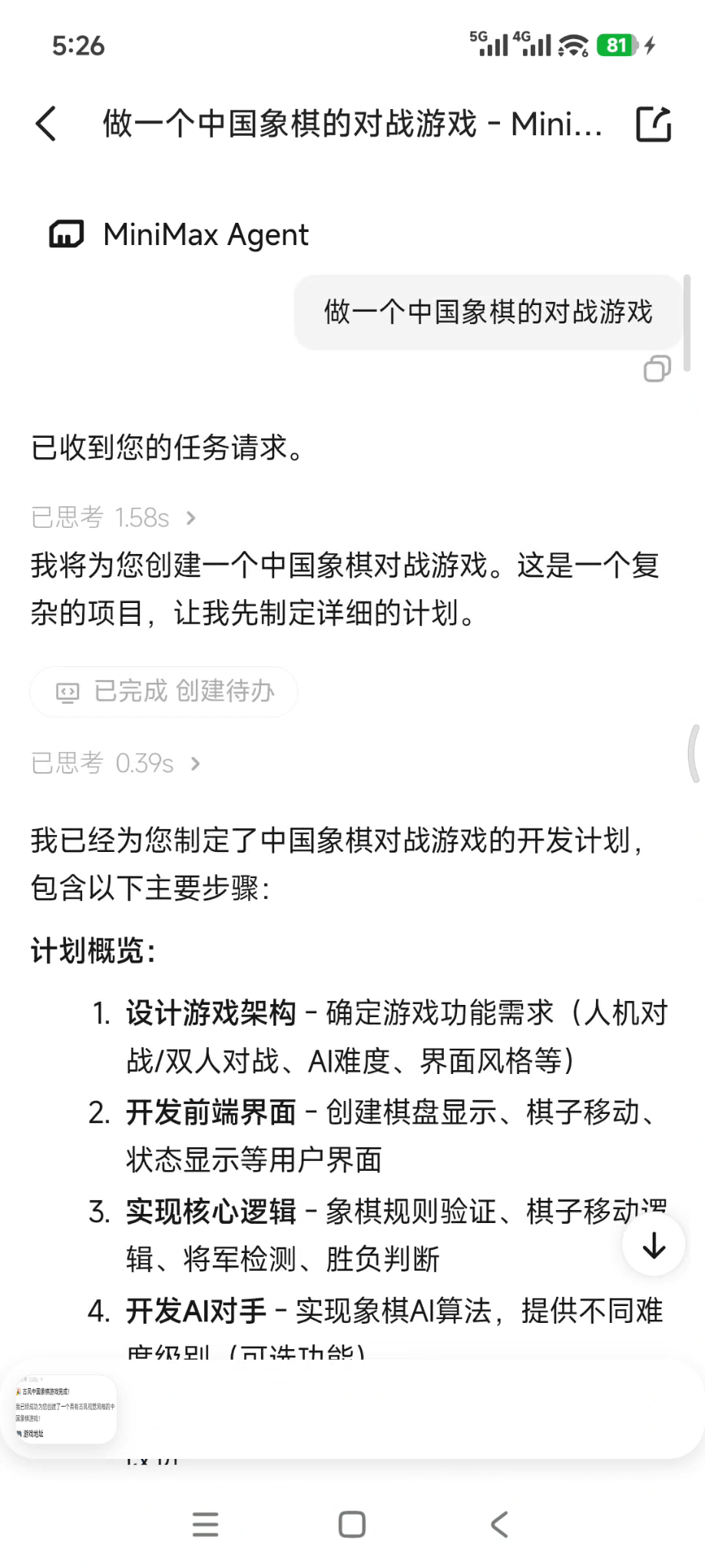The height and width of the screenshot is (1568, 705).
Task: Jump to the bottom with the down-arrow button
Action: coord(654,1245)
